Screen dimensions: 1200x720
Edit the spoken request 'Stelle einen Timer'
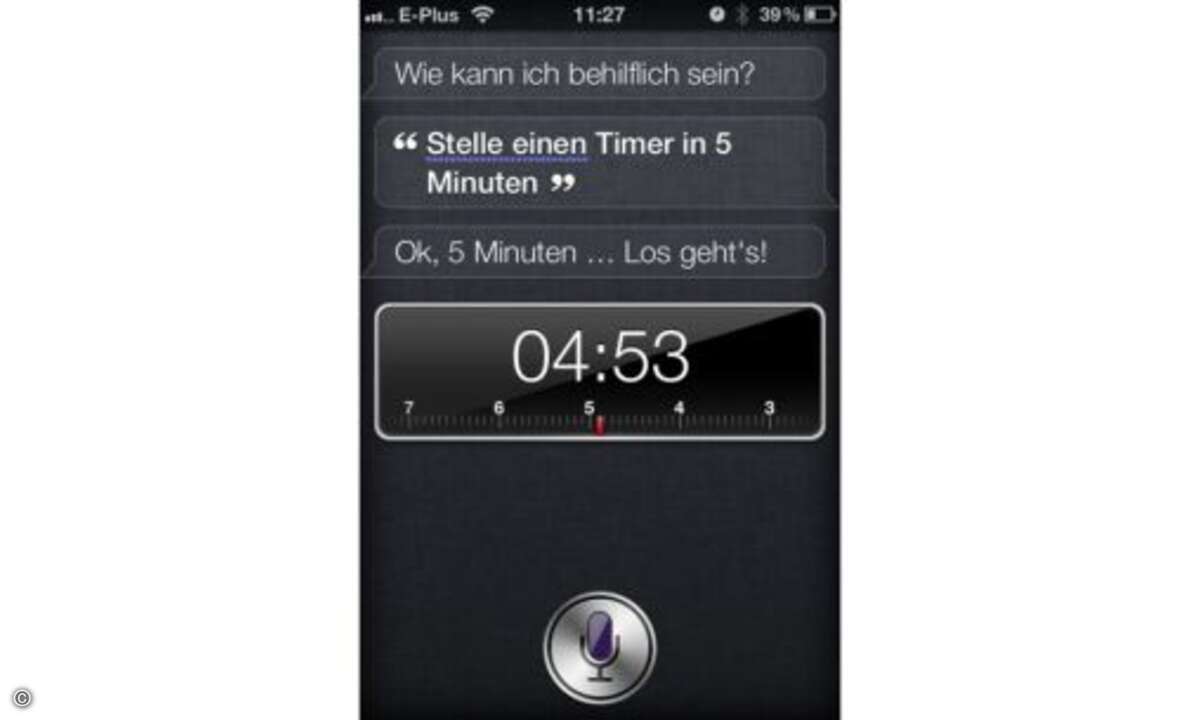(x=578, y=163)
